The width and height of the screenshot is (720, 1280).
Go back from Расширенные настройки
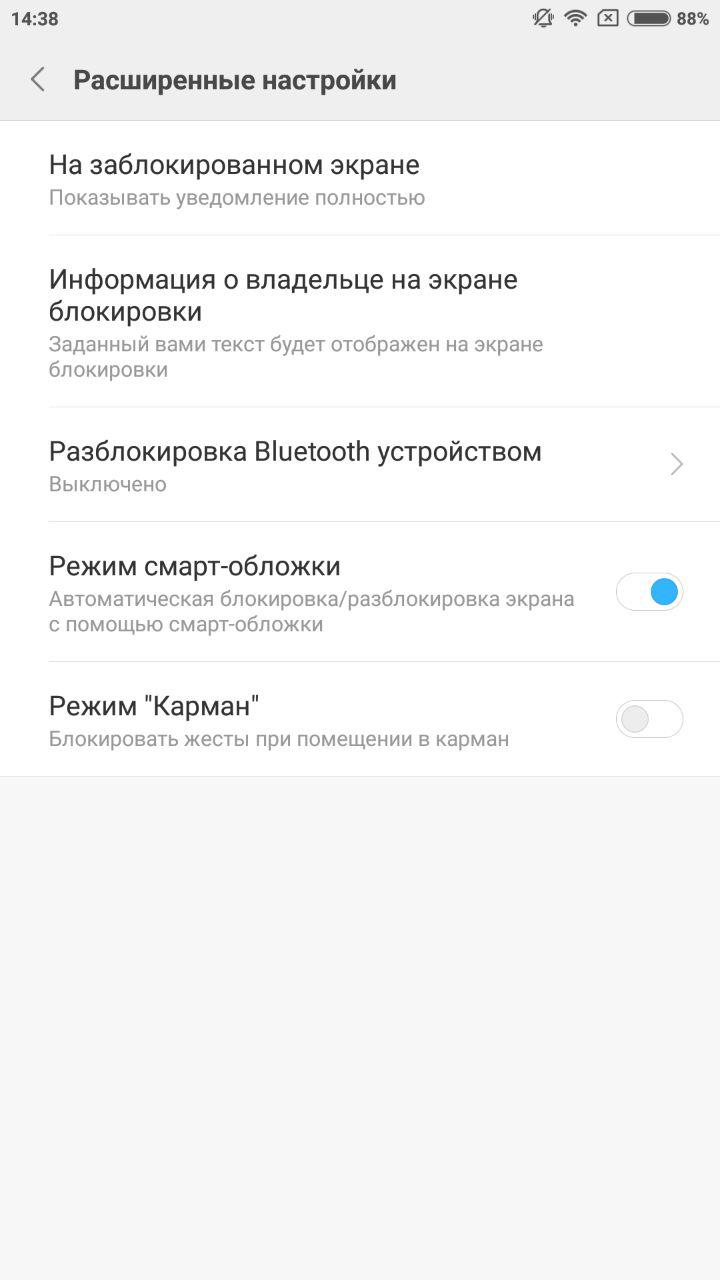(38, 80)
